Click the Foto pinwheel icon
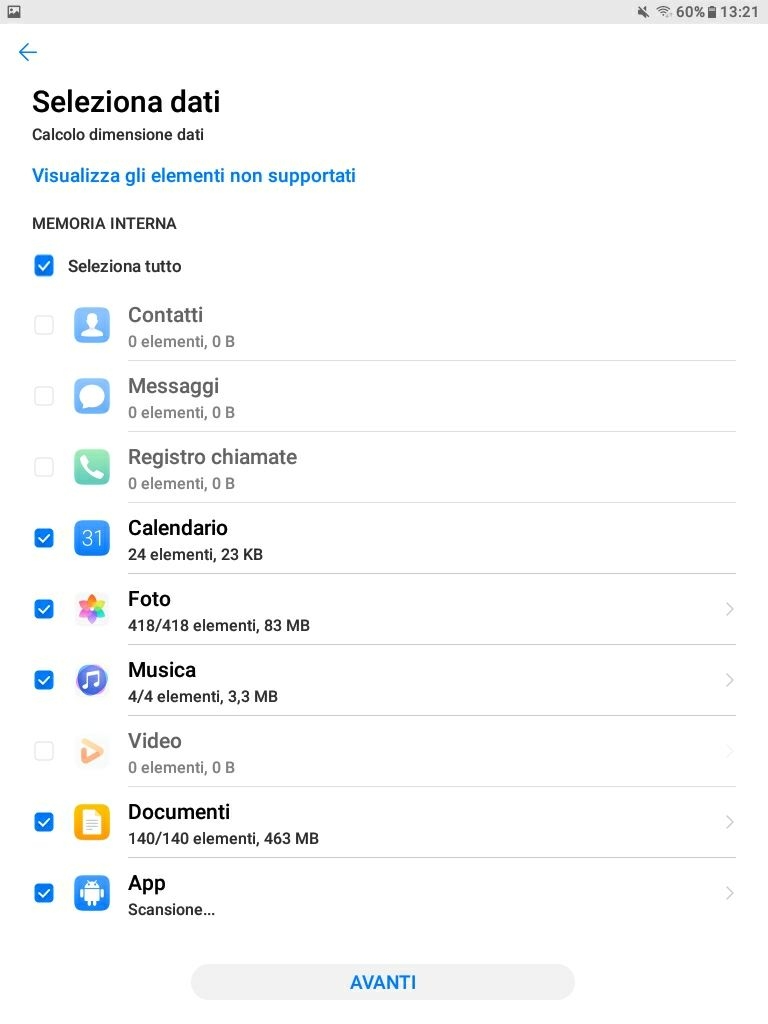The image size is (768, 1024). point(91,609)
